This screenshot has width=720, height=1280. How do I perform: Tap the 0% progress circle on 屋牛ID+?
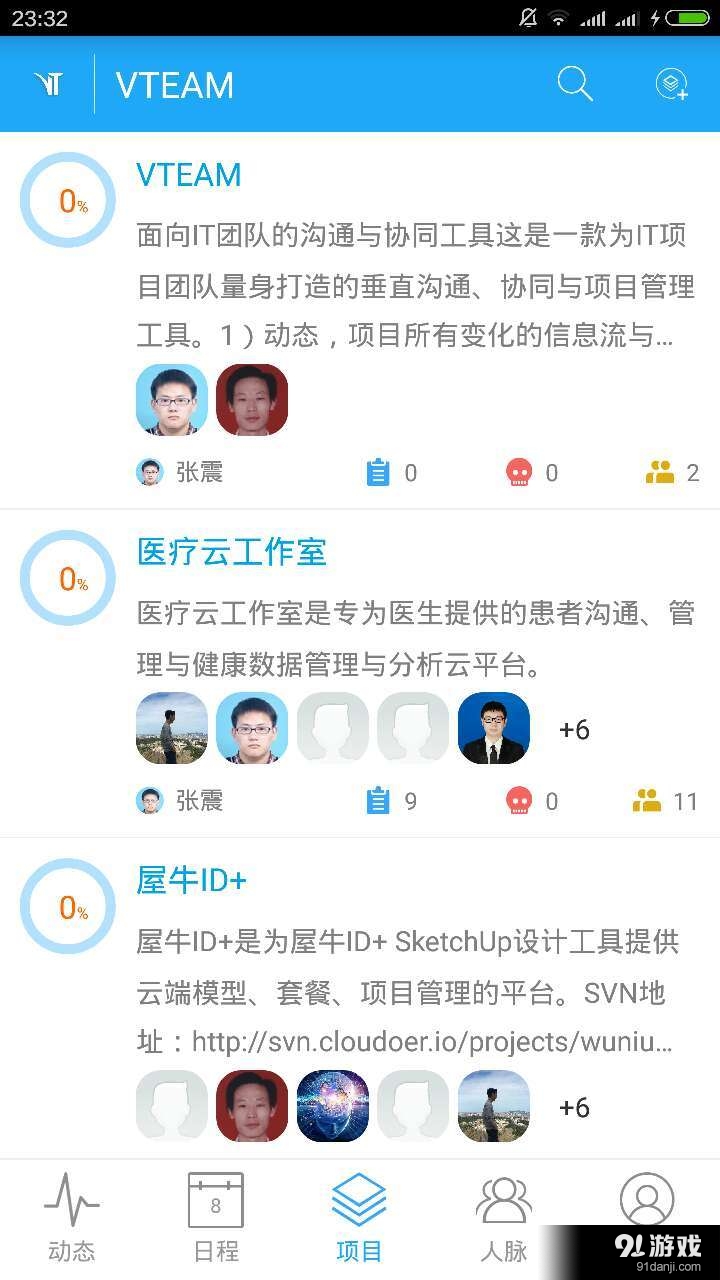point(67,906)
